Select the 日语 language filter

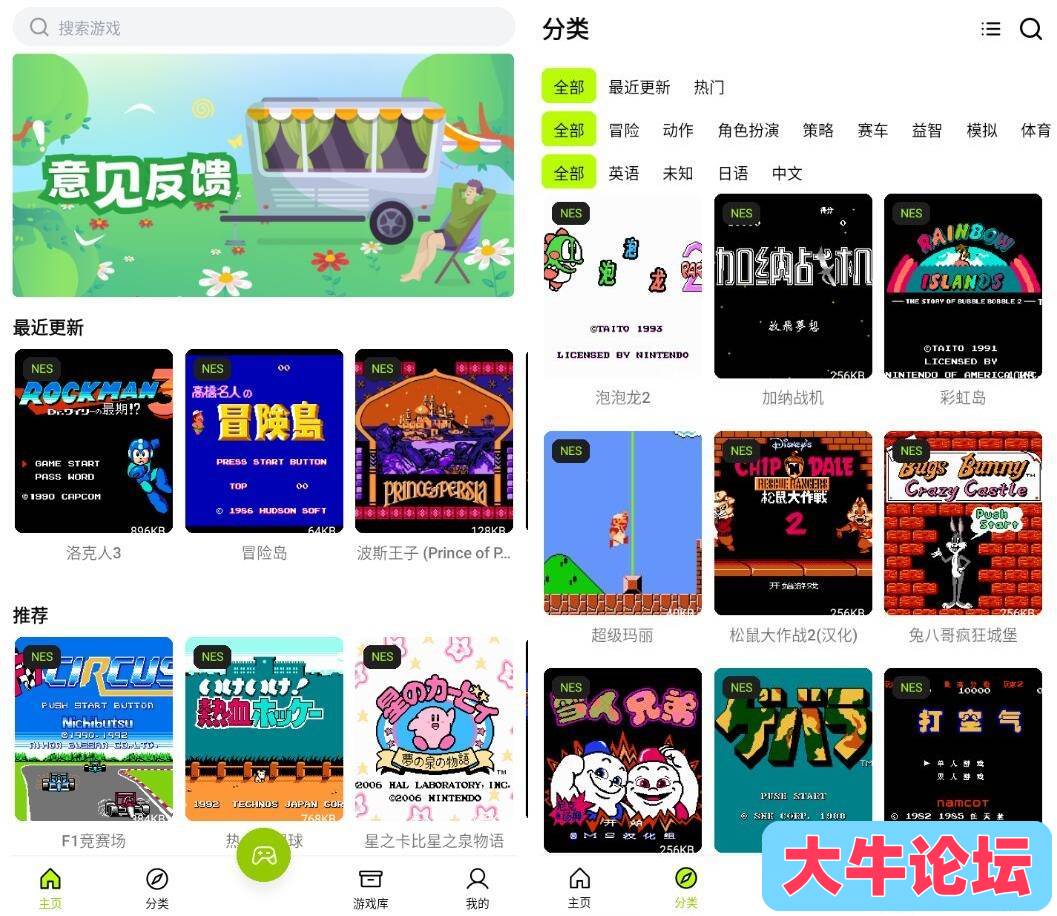tap(733, 173)
